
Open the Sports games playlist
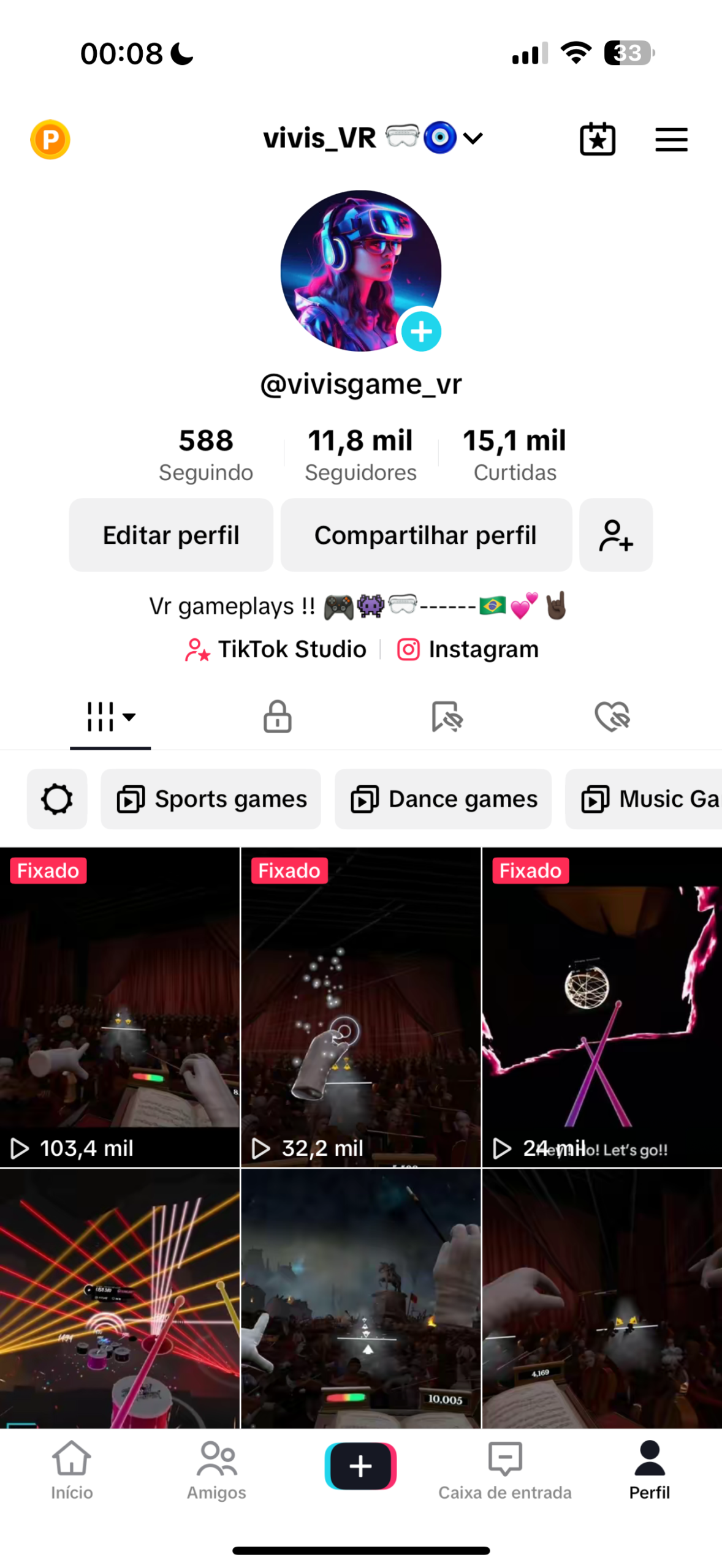211,798
